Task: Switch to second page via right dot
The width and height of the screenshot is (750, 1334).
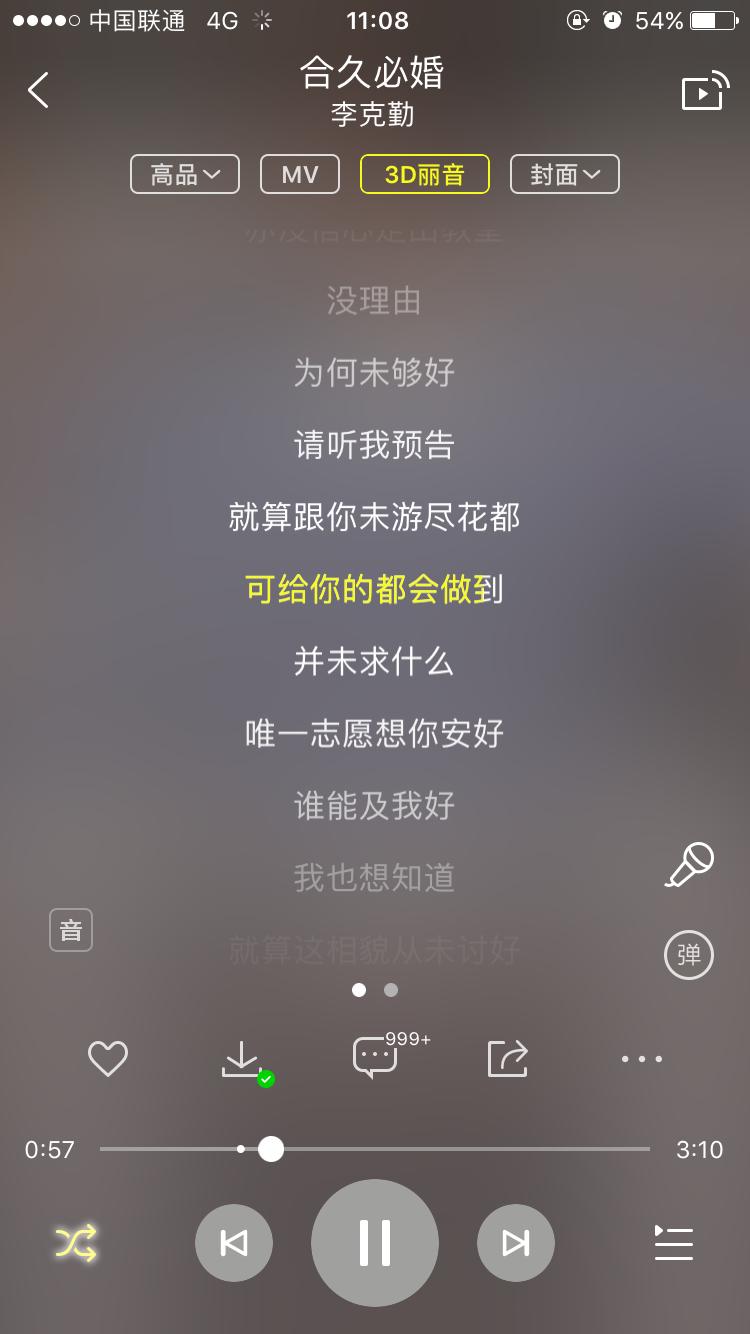Action: click(390, 989)
